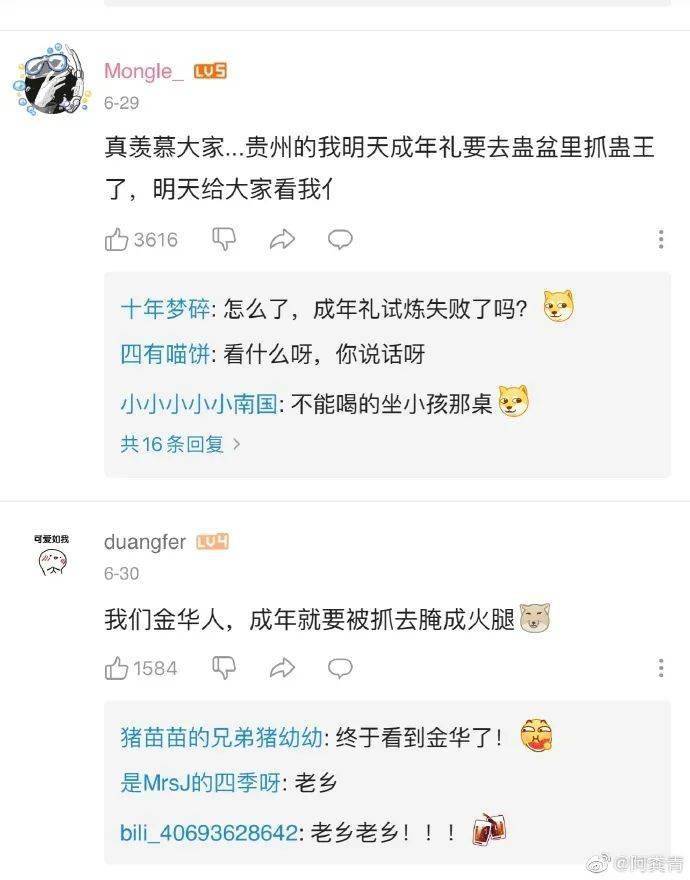Screen dimensions: 690x880
Task: Share duangfer's comment
Action: [x=282, y=668]
